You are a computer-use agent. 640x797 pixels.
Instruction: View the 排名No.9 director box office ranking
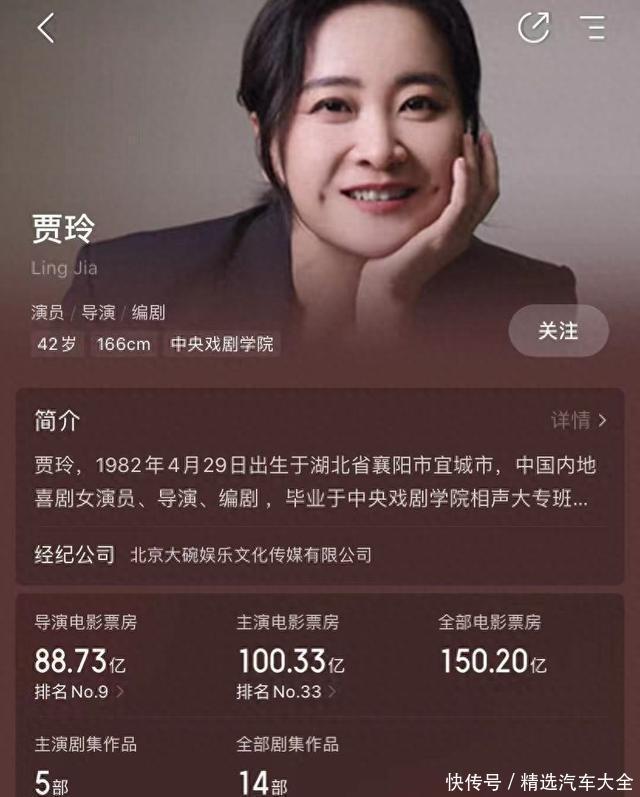point(80,691)
